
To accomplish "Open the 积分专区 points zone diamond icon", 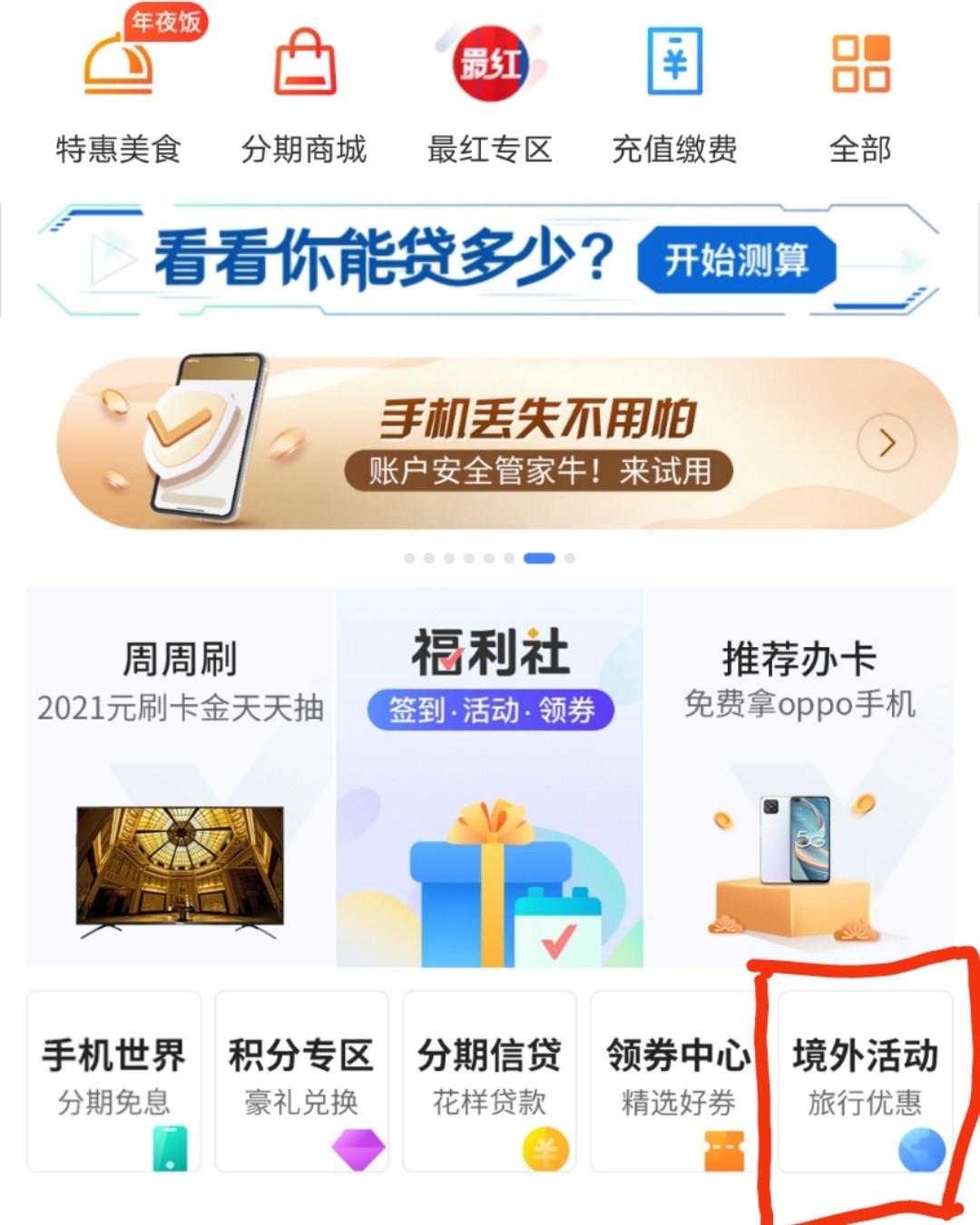I will pos(360,1148).
